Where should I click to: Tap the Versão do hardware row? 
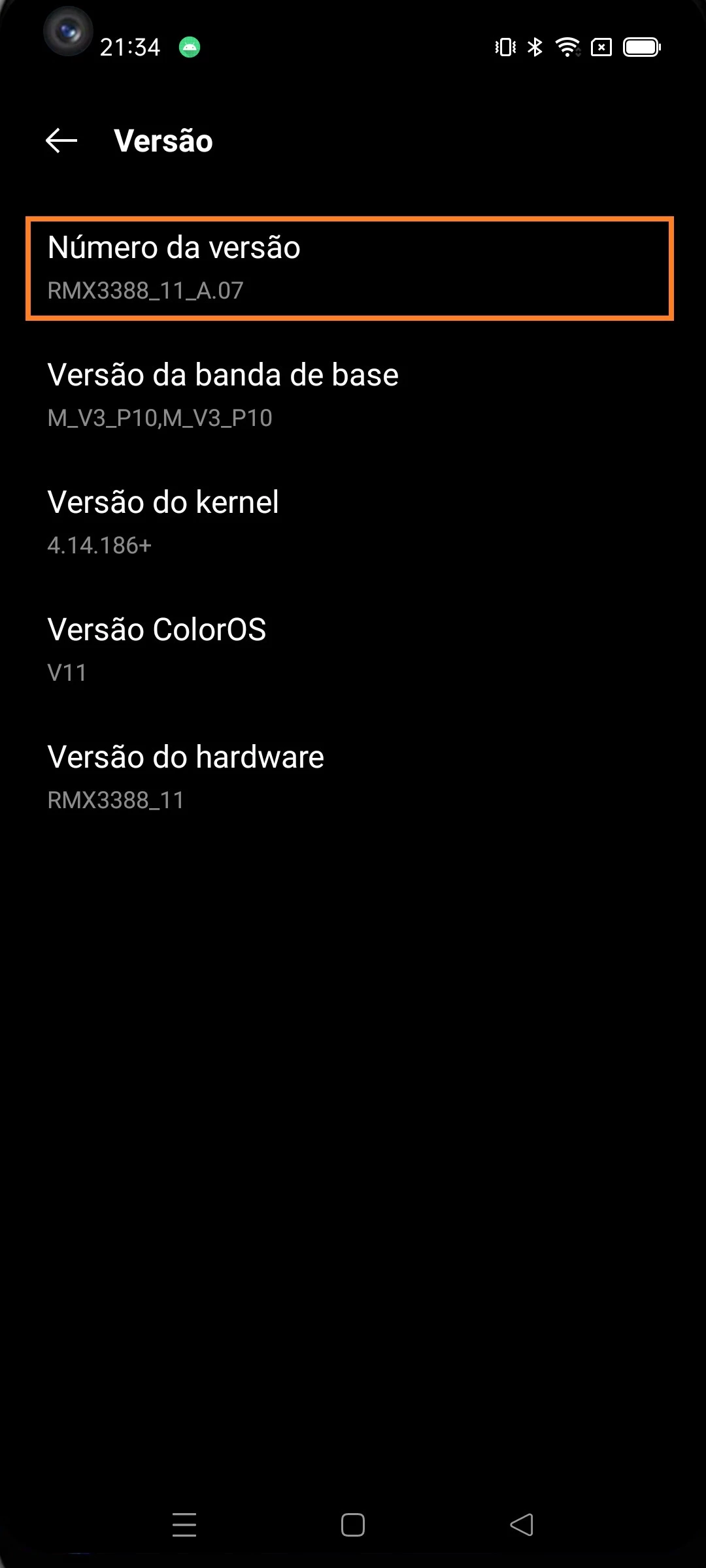(349, 777)
